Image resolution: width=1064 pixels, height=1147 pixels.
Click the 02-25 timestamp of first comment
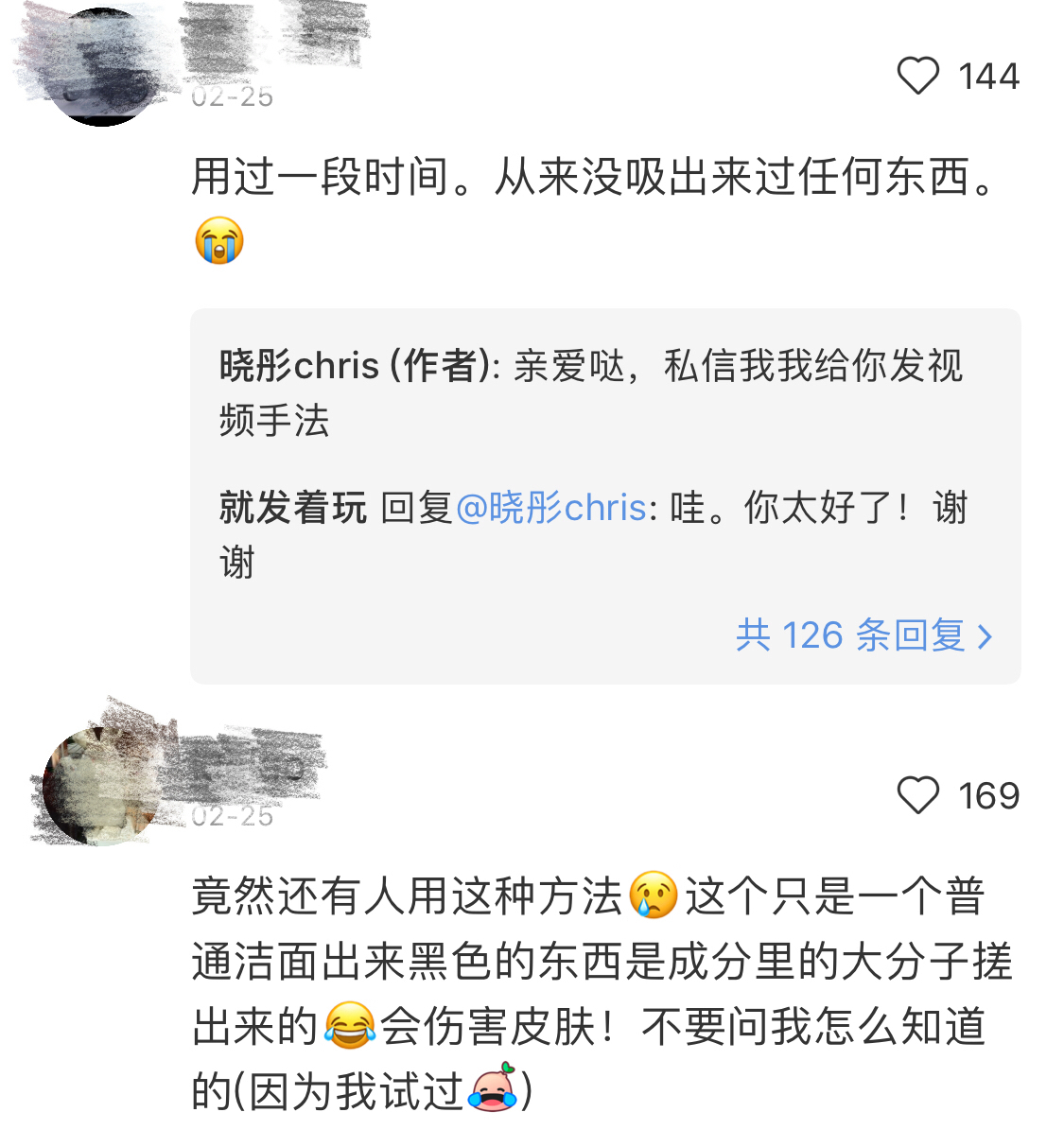click(230, 95)
